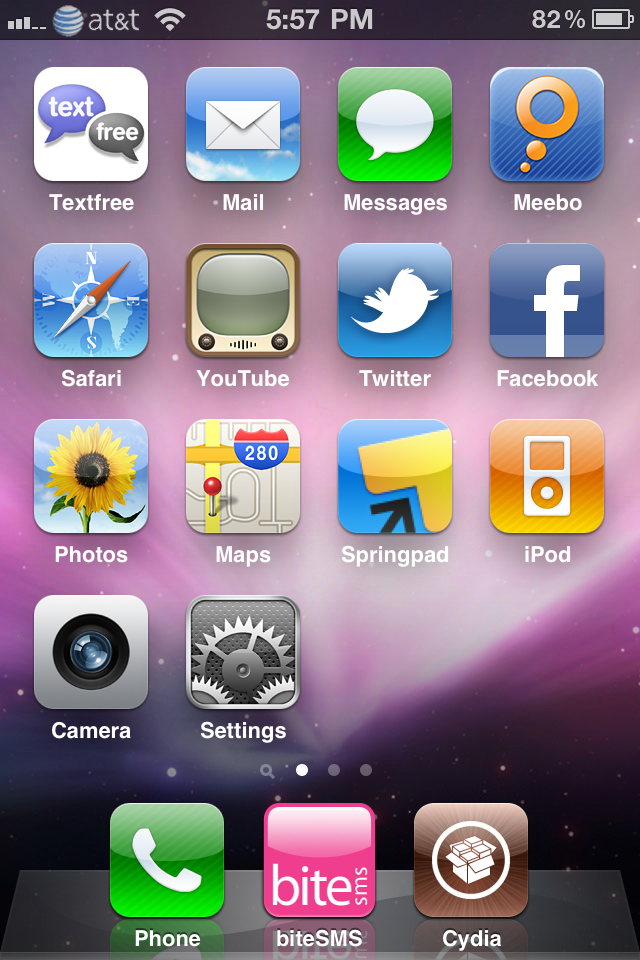Open Cydia from the dock
640x960 pixels.
pyautogui.click(x=471, y=860)
